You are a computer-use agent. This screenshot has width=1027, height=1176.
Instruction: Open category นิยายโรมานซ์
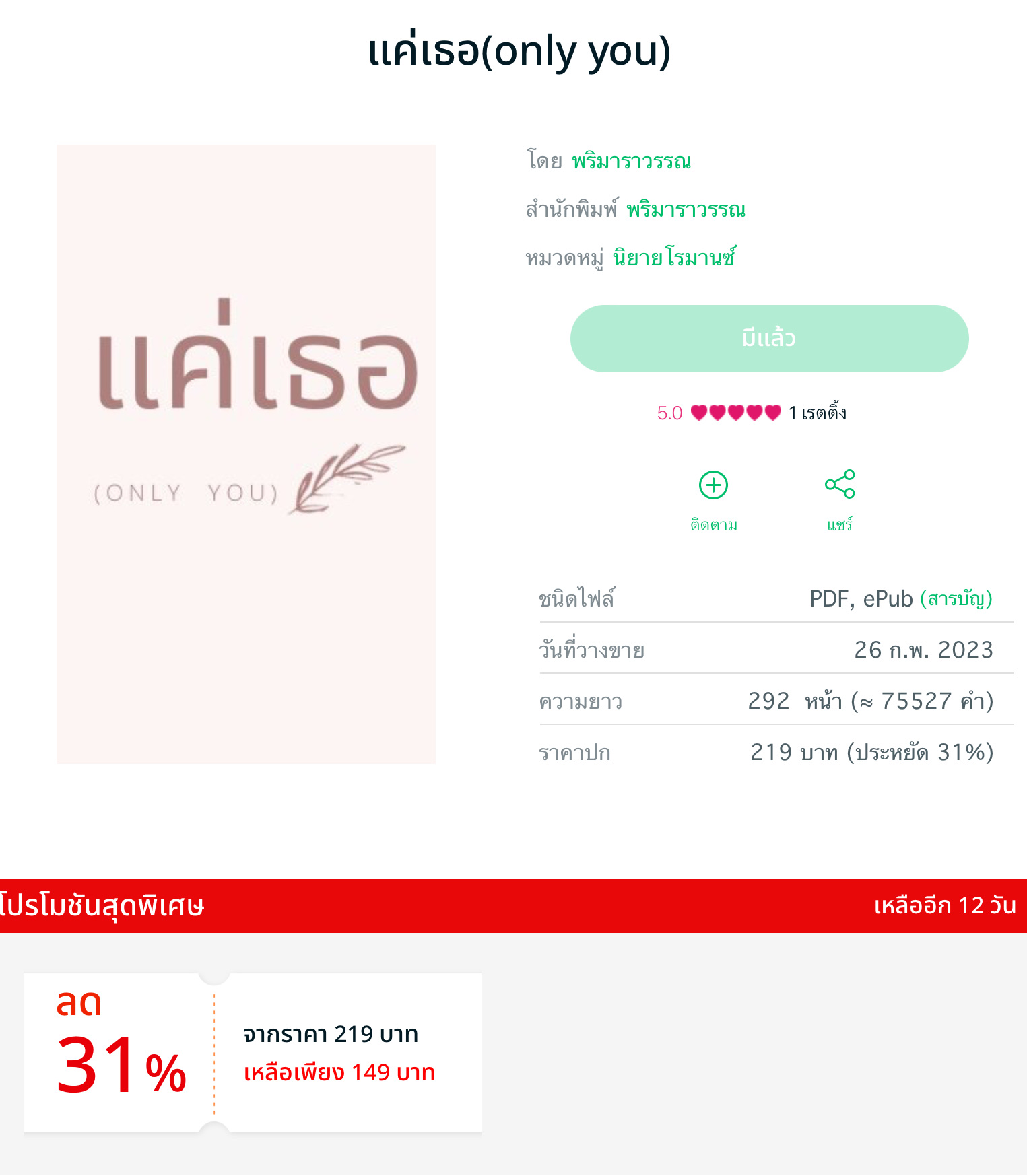[x=673, y=258]
